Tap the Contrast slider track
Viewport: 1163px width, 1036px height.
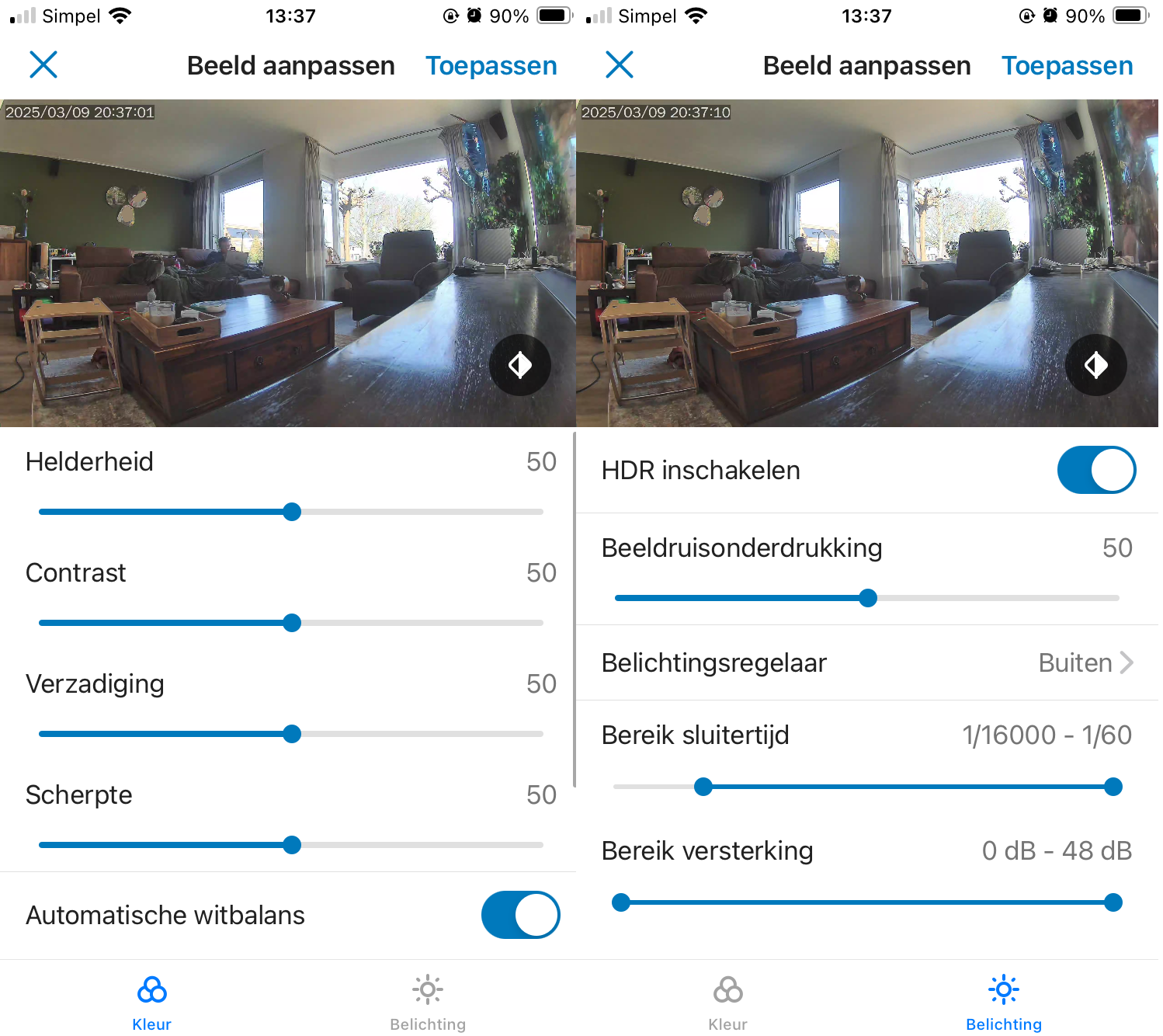pyautogui.click(x=292, y=623)
